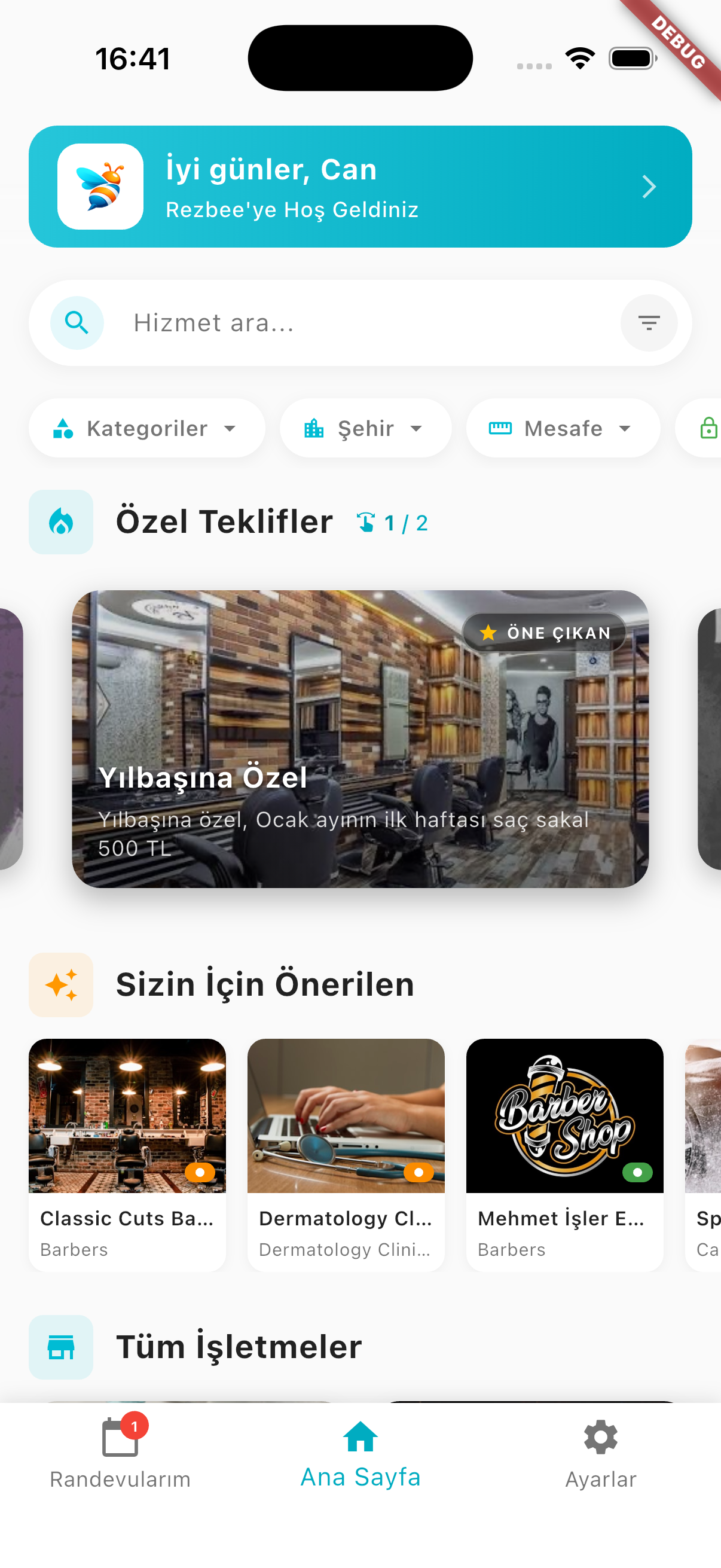This screenshot has height=1568, width=721.
Task: Tap the storefront icon next to Tüm İşletmeler
Action: point(61,1347)
